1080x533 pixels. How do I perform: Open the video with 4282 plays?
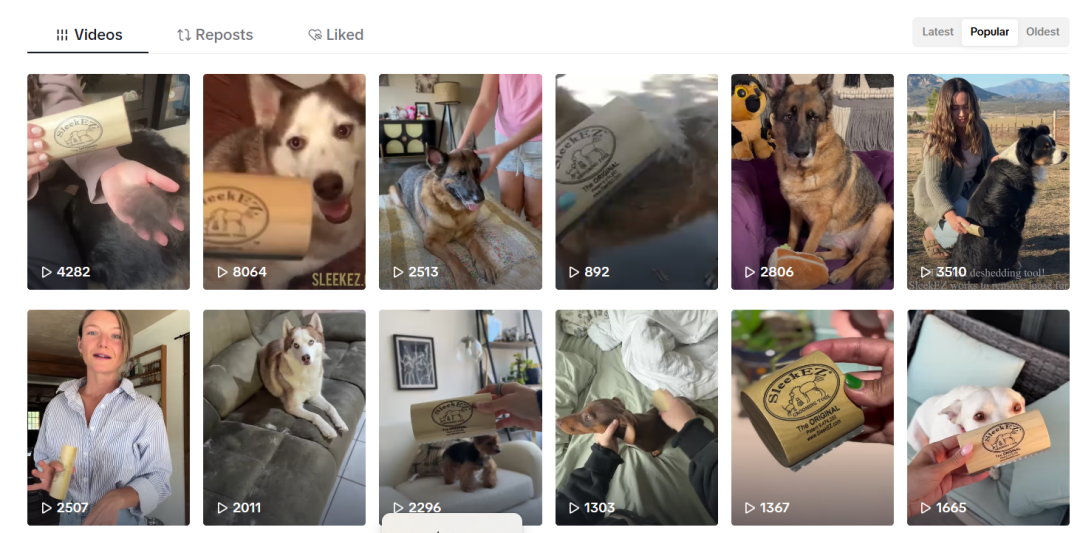[108, 181]
